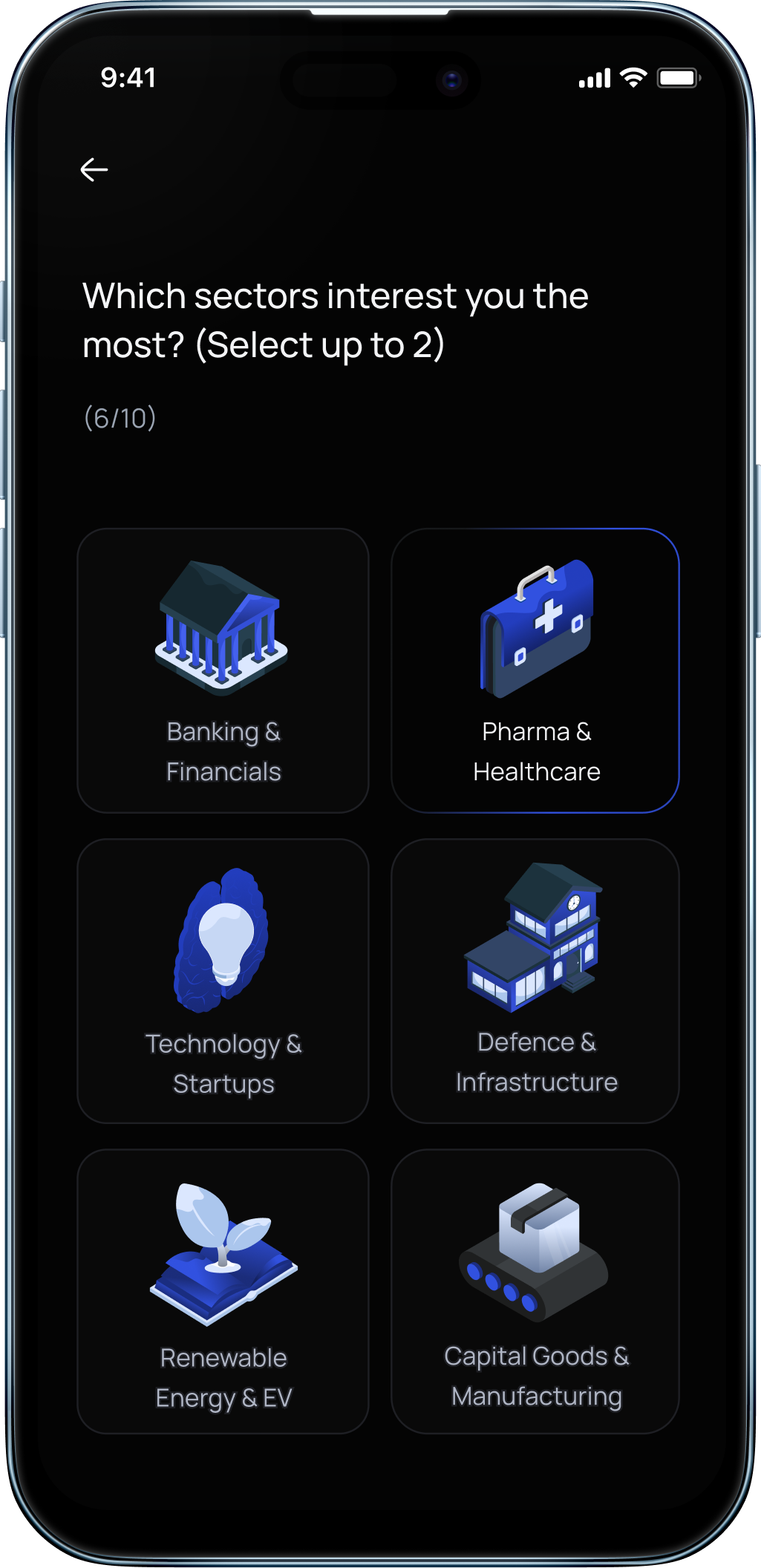Go back using the arrow icon
Viewport: 761px width, 1568px height.
[94, 170]
